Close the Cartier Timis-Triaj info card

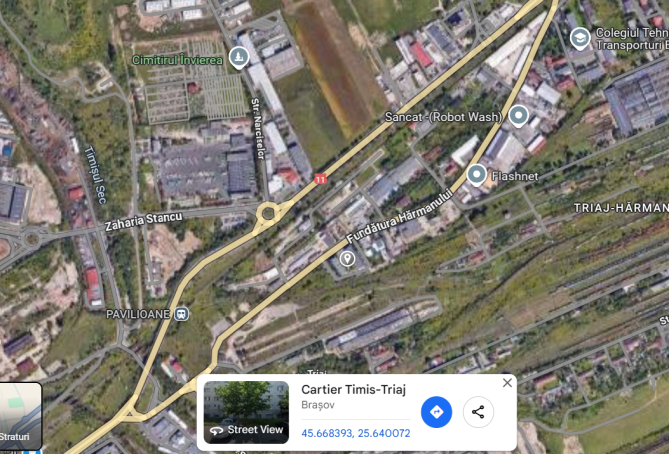(x=507, y=383)
